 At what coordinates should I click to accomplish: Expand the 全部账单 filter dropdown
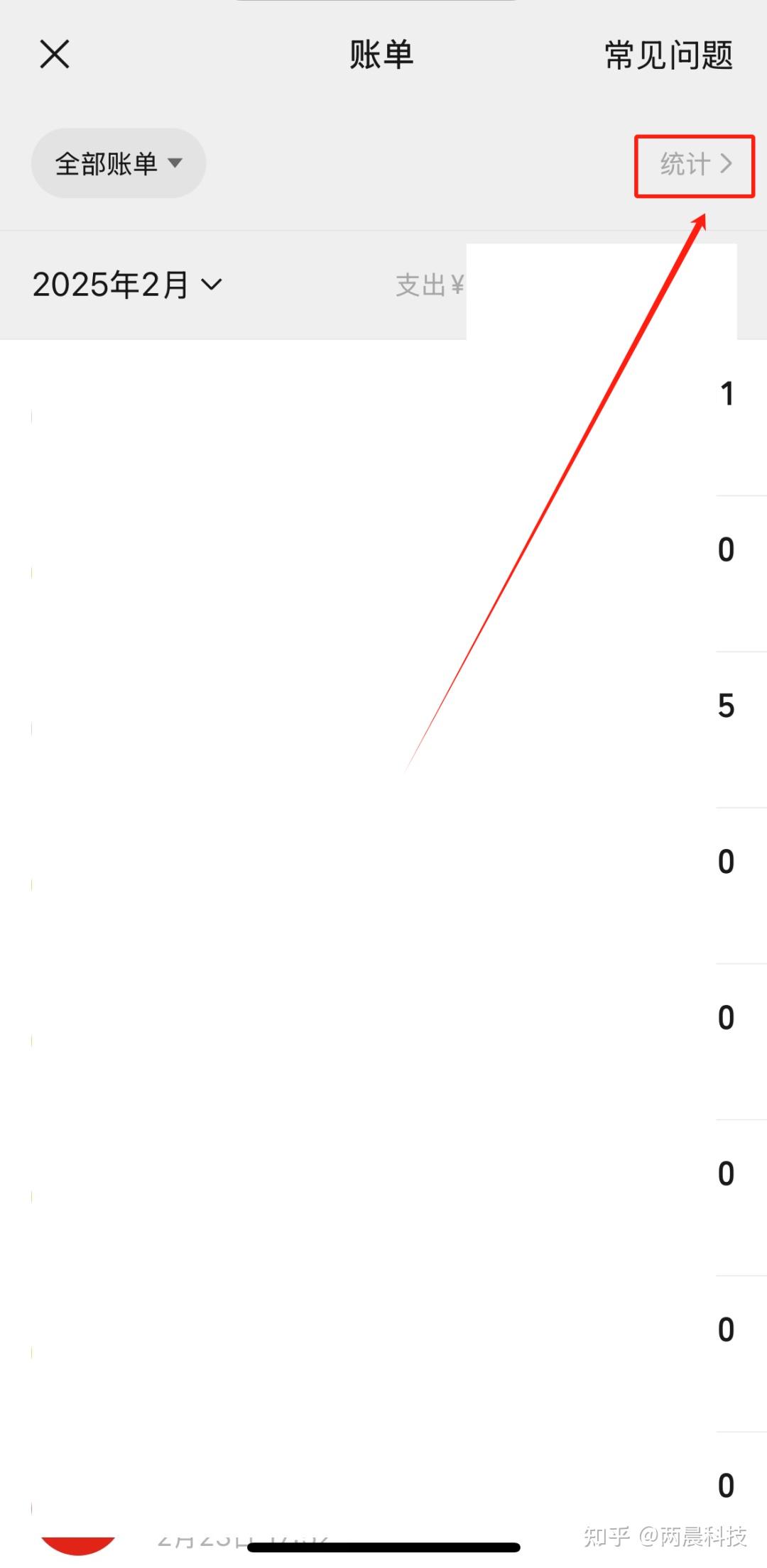click(x=119, y=164)
